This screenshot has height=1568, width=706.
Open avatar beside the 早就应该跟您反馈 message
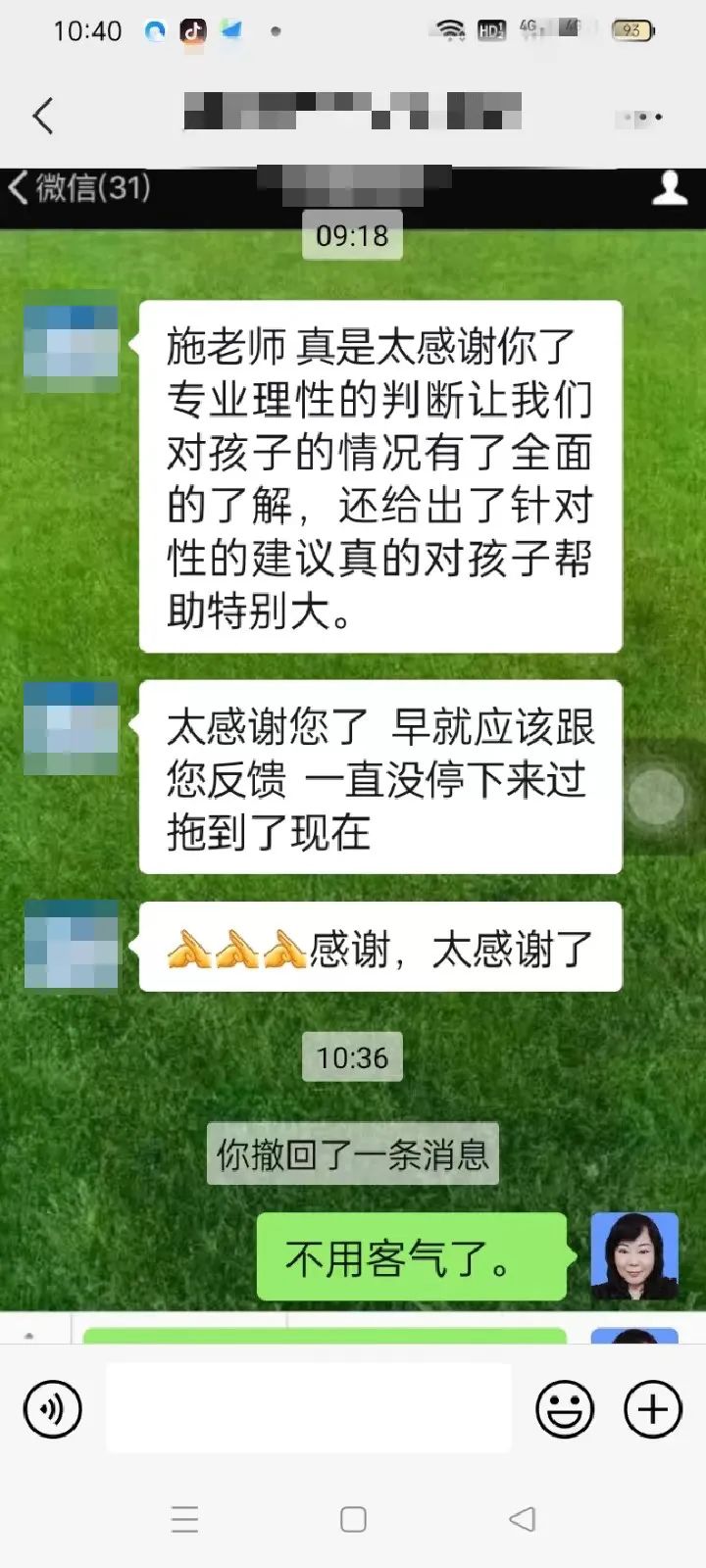[71, 727]
